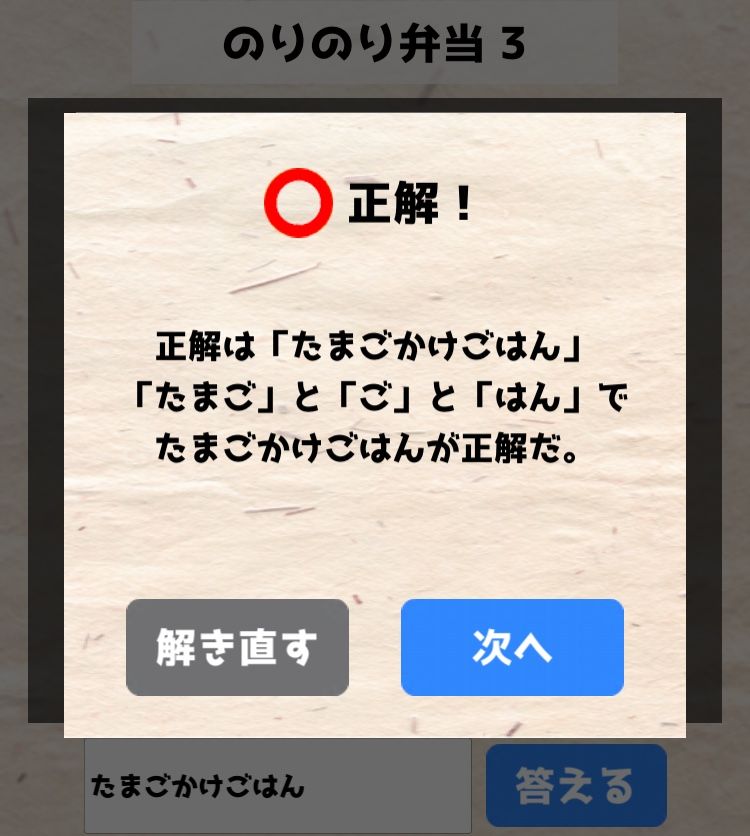The height and width of the screenshot is (836, 750).
Task: Tap the 解き直す retry button
Action: [237, 647]
